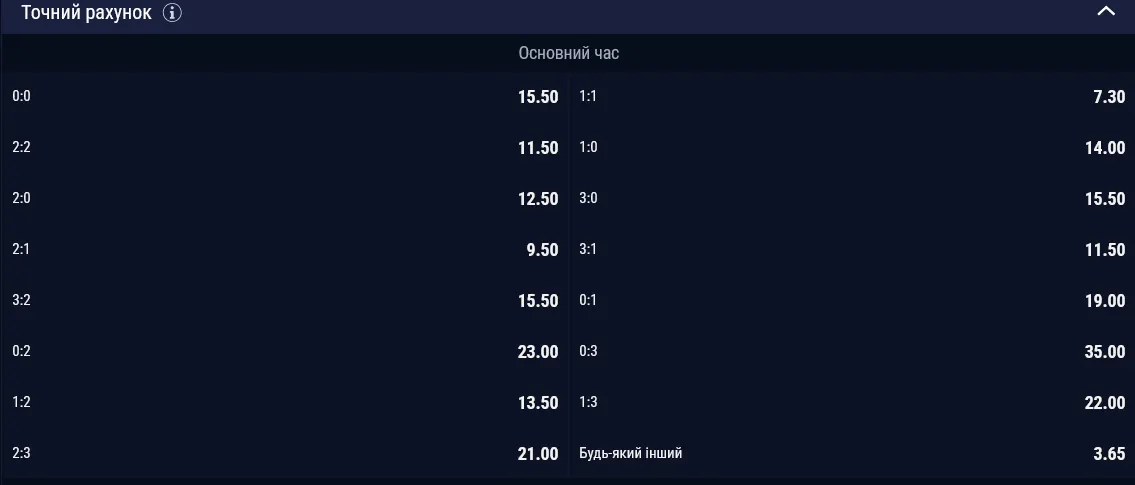Image resolution: width=1135 pixels, height=485 pixels.
Task: Collapse the Точний рахунок section
Action: coord(1105,12)
